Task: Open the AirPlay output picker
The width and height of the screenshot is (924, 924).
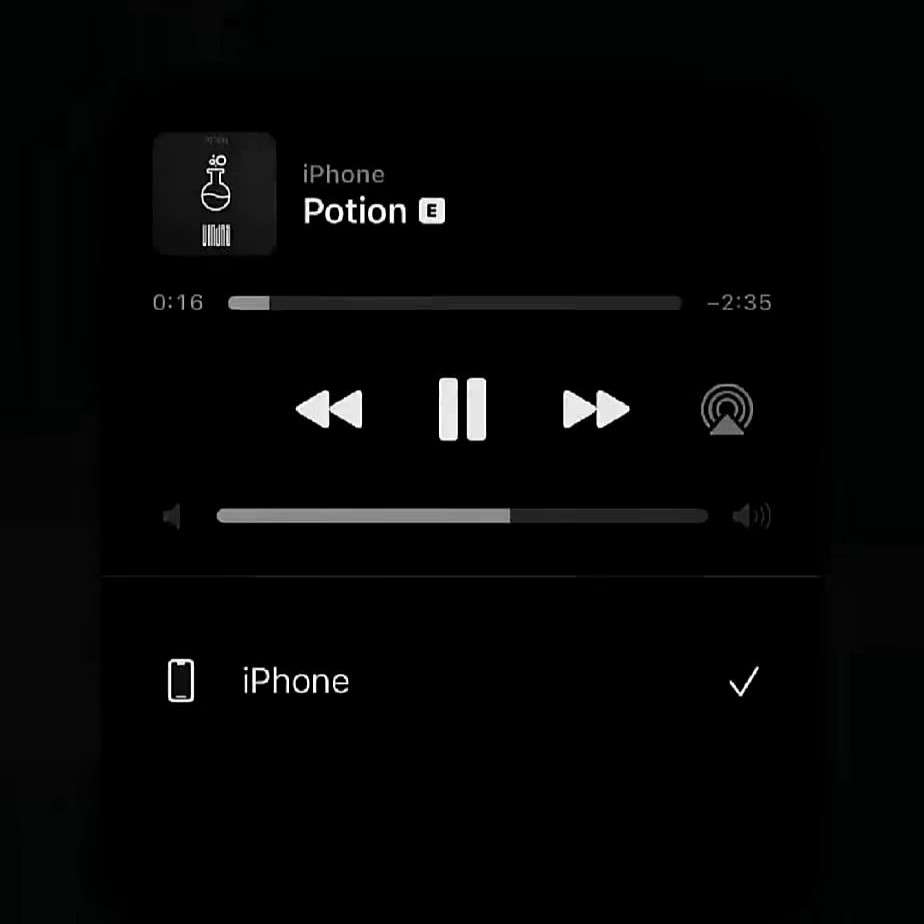Action: tap(727, 410)
